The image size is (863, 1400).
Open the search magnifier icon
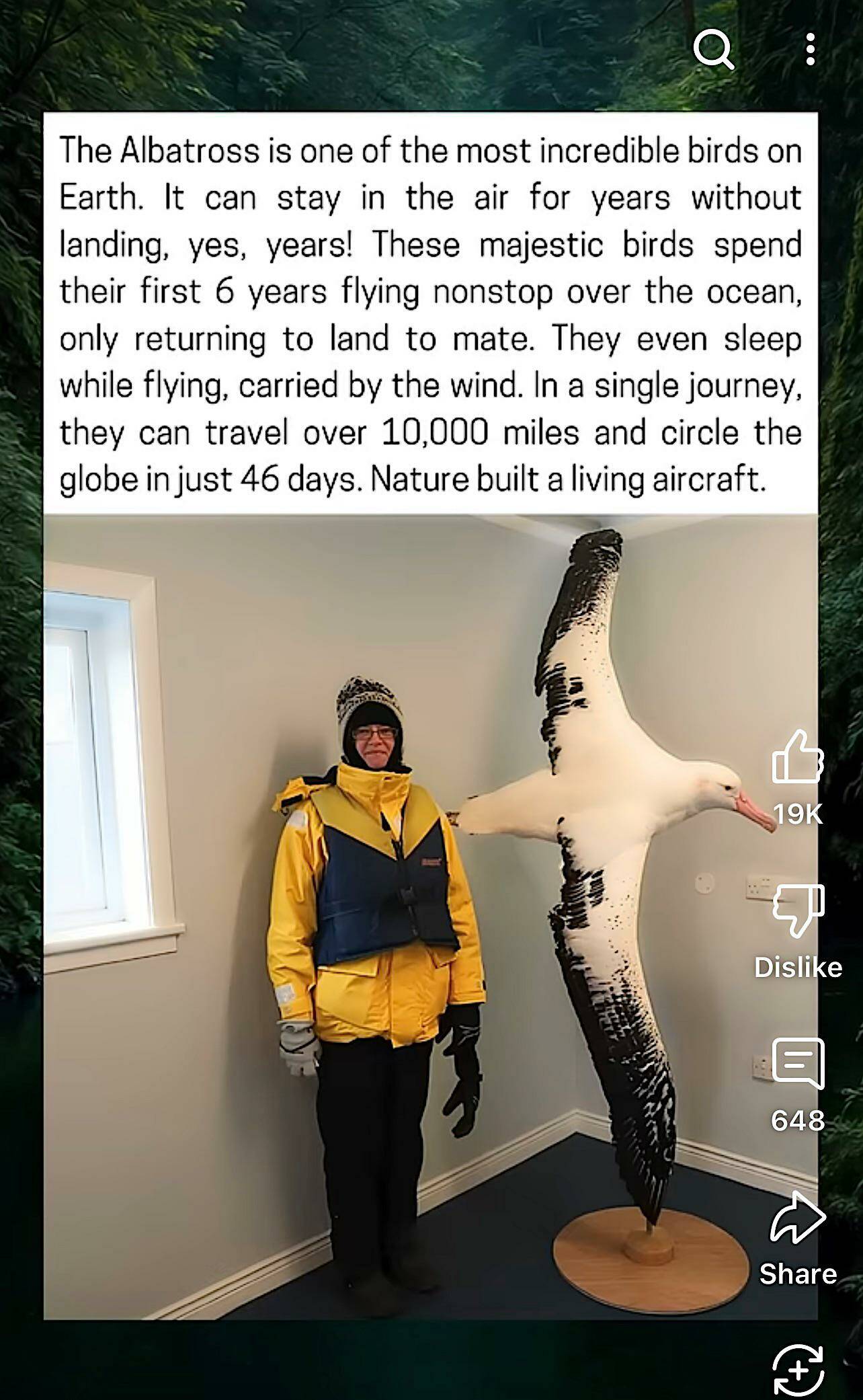[x=713, y=50]
